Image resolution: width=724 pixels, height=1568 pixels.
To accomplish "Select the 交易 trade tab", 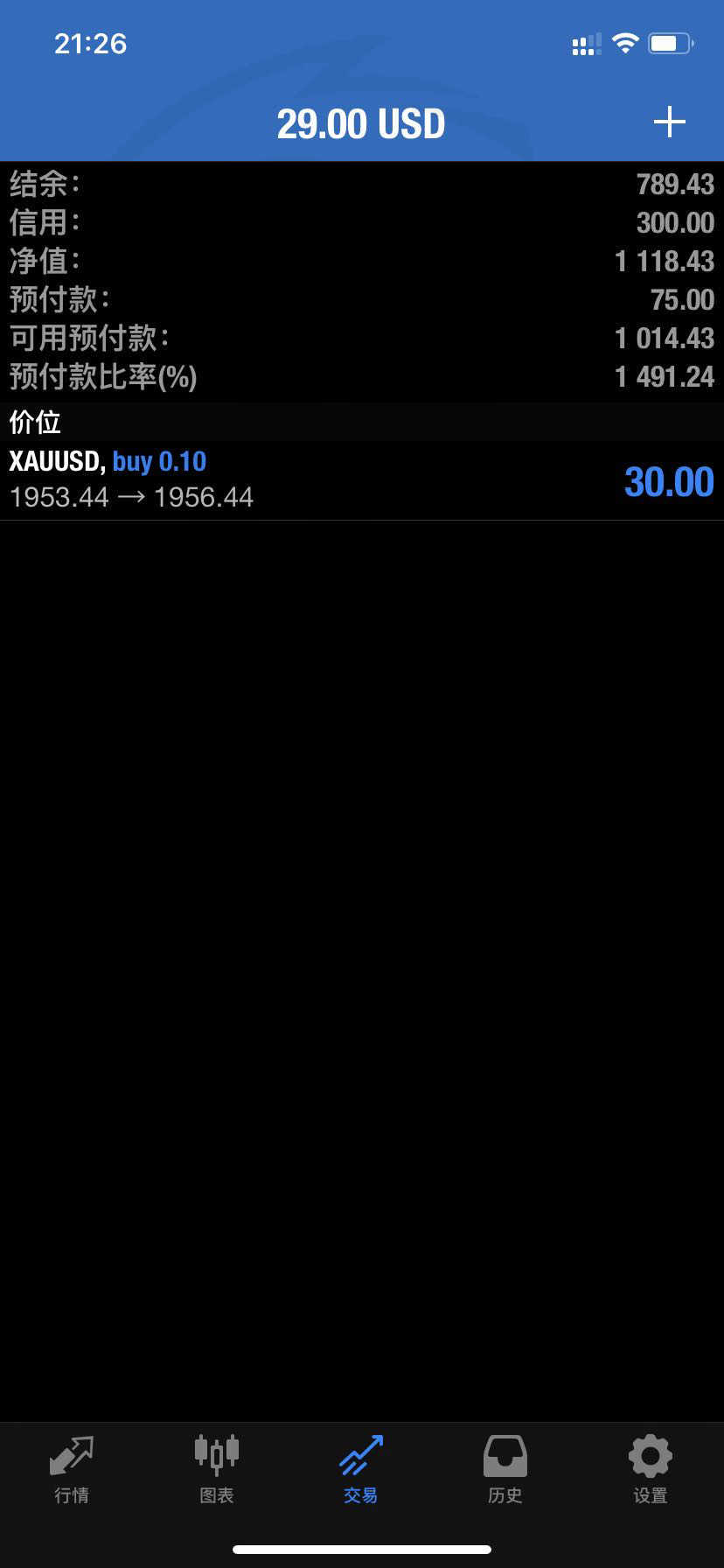I will click(x=361, y=1470).
